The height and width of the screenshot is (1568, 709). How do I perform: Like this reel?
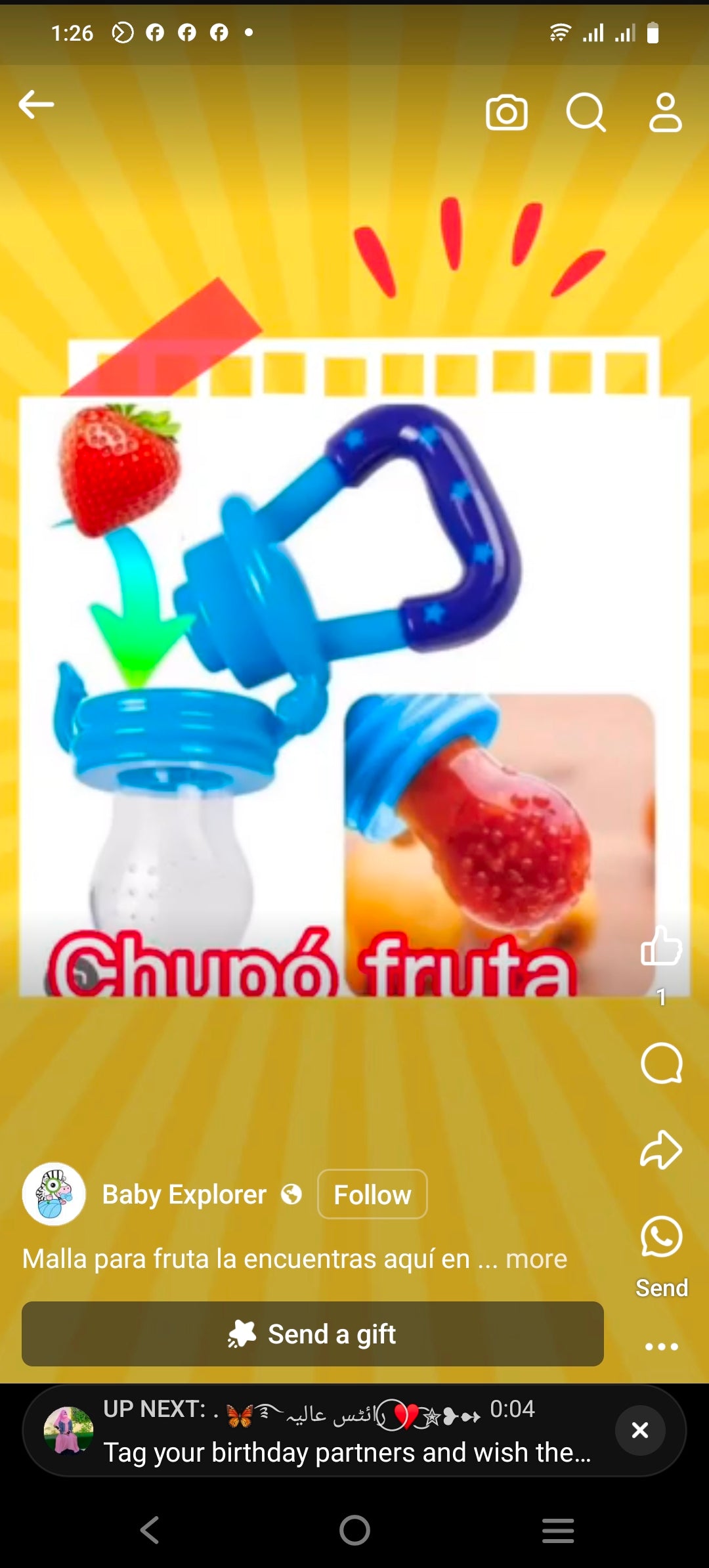(661, 946)
